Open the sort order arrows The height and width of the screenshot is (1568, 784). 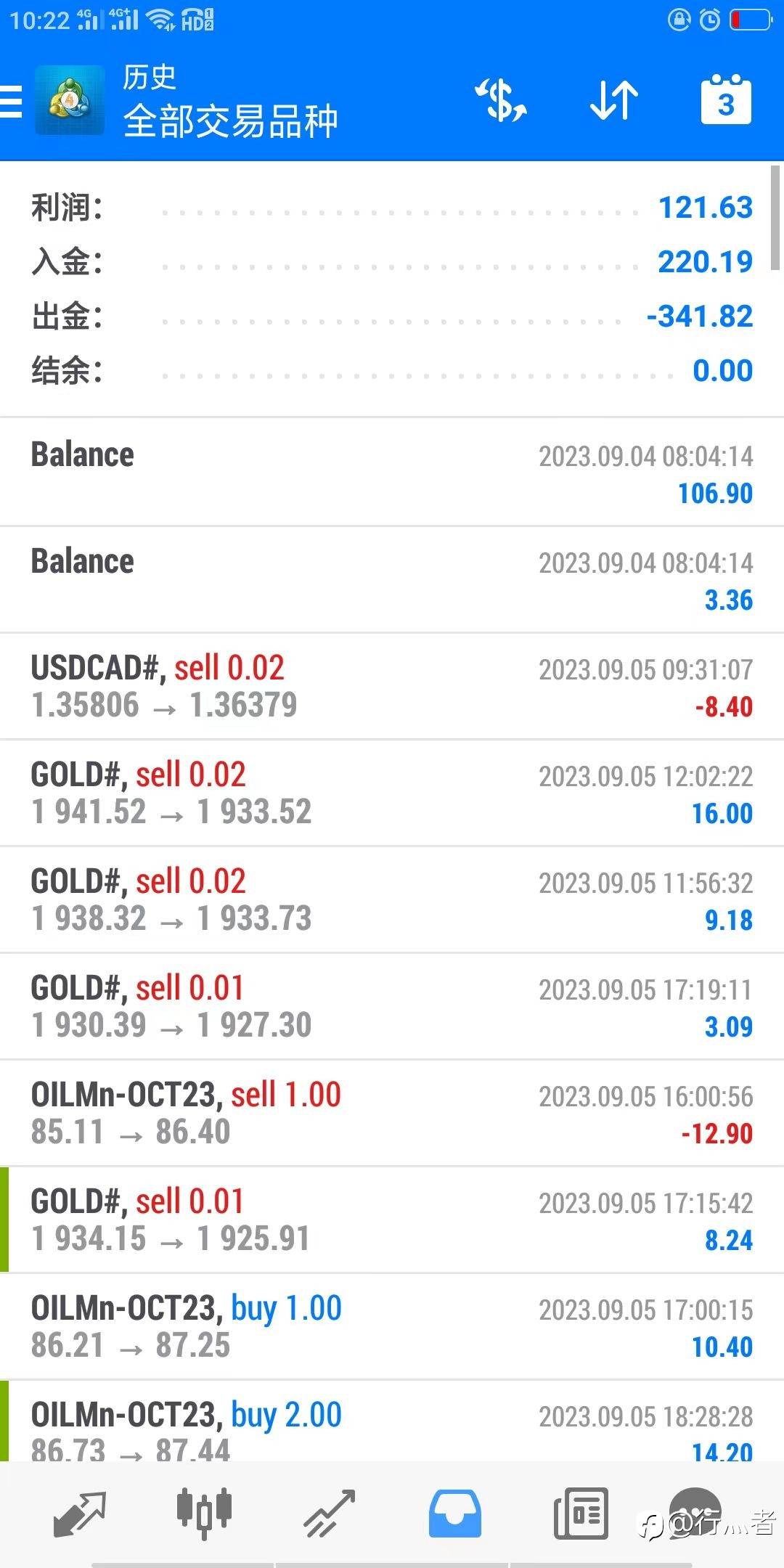(x=614, y=101)
